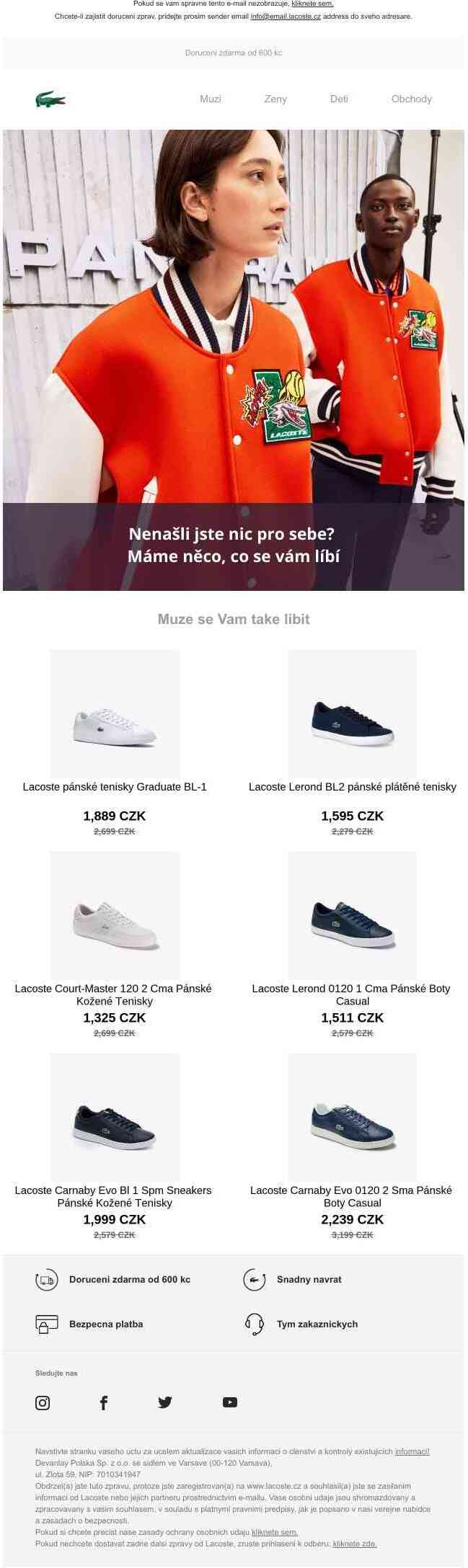This screenshot has width=468, height=1568.
Task: View Carnaby Evo Bl 1 Spm sneakers
Action: pyautogui.click(x=115, y=1118)
